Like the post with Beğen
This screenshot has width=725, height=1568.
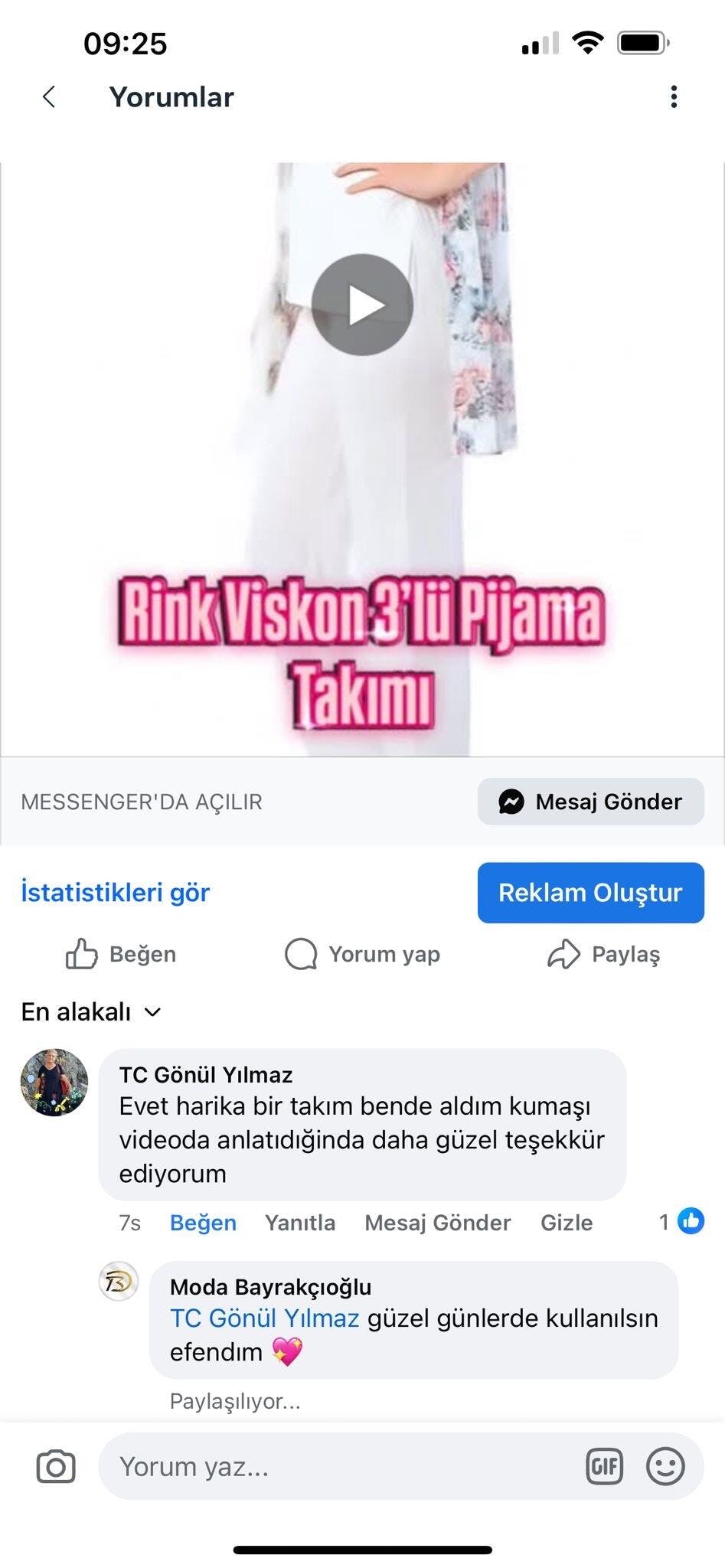pos(121,955)
